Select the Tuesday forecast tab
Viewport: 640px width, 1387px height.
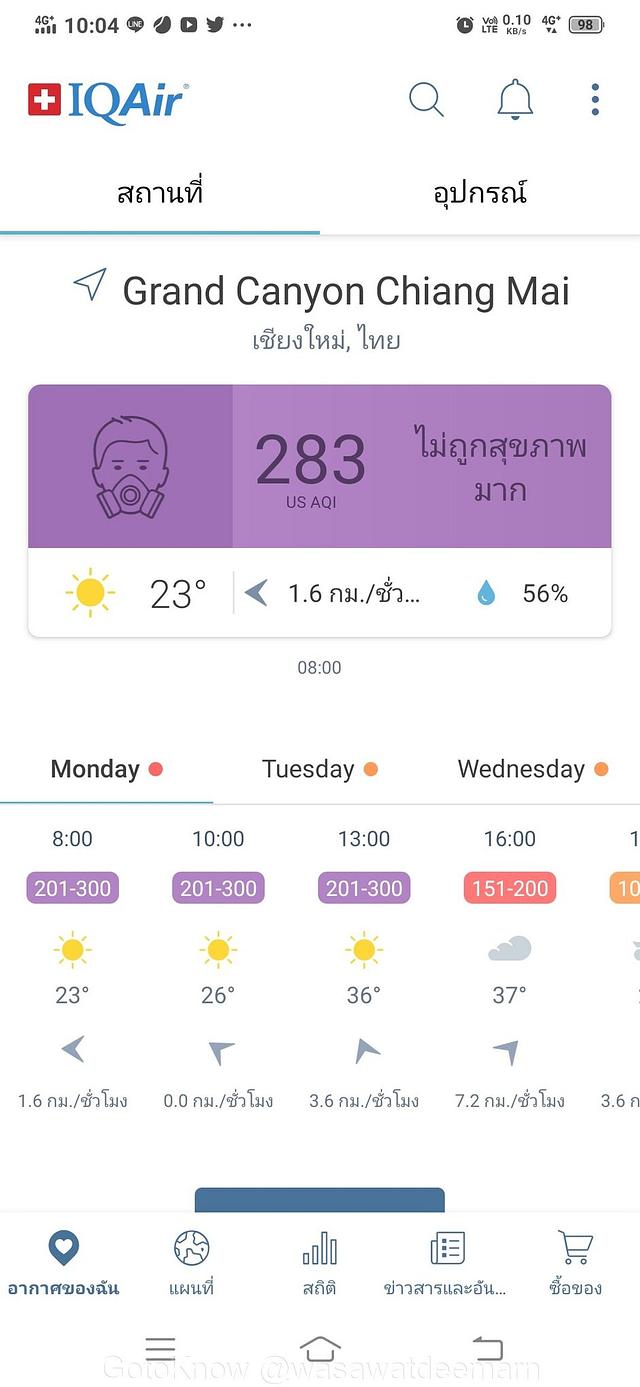[x=319, y=769]
